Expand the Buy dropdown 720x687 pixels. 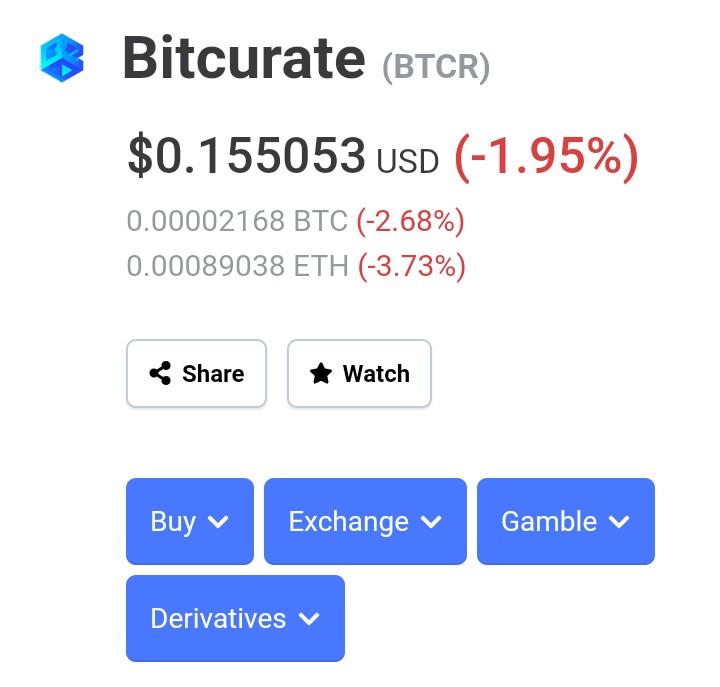pyautogui.click(x=190, y=522)
